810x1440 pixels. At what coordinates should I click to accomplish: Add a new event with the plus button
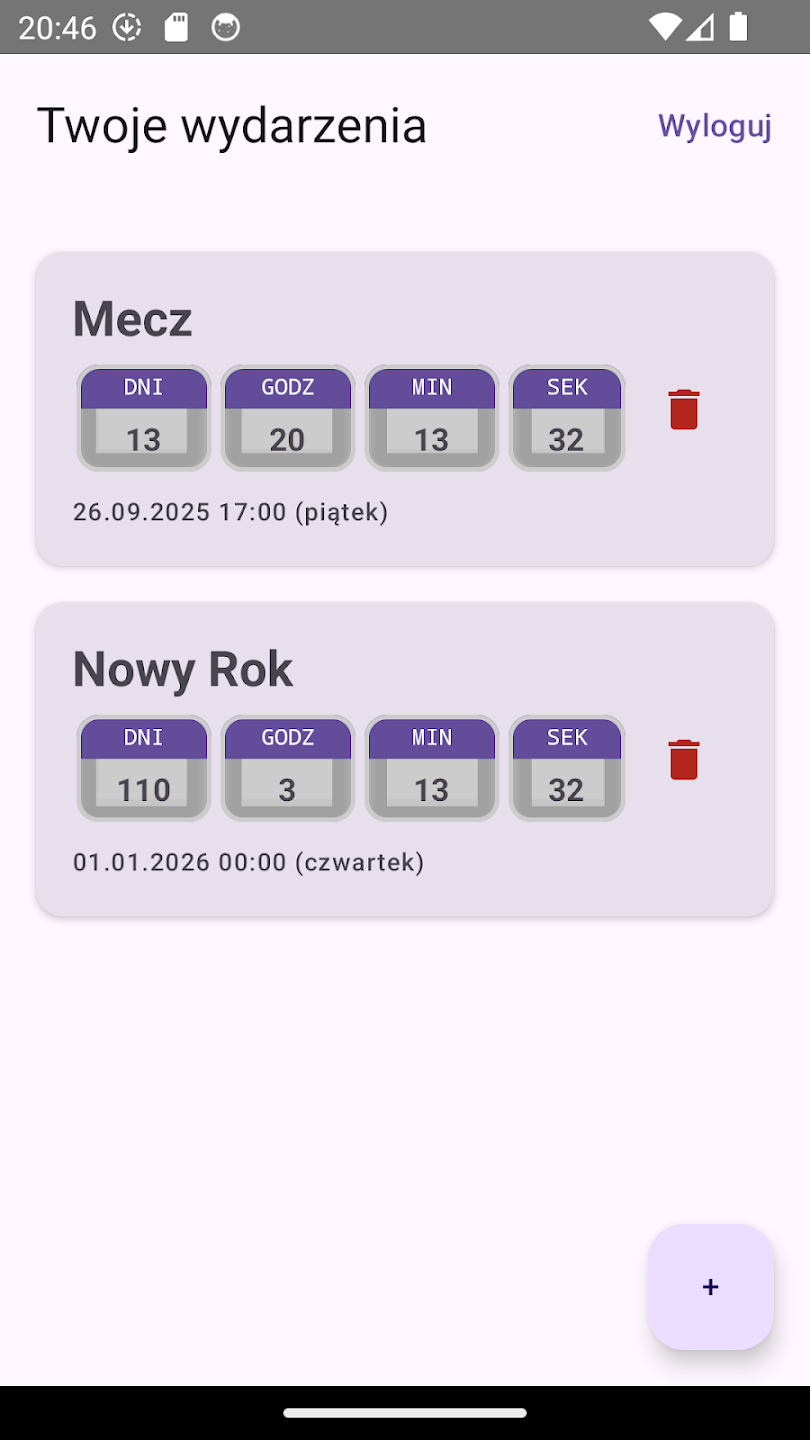point(710,1287)
